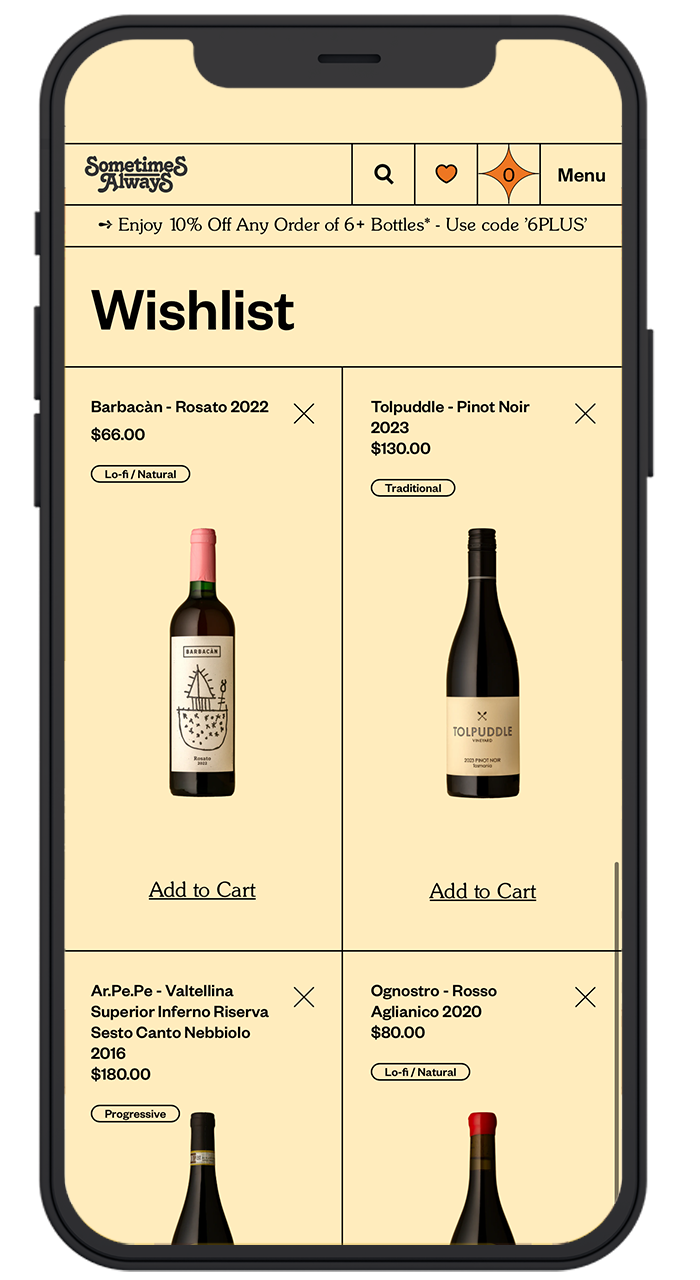
Task: Remove Tolpuddle Pinot Noir 2023 from wishlist
Action: 585,413
